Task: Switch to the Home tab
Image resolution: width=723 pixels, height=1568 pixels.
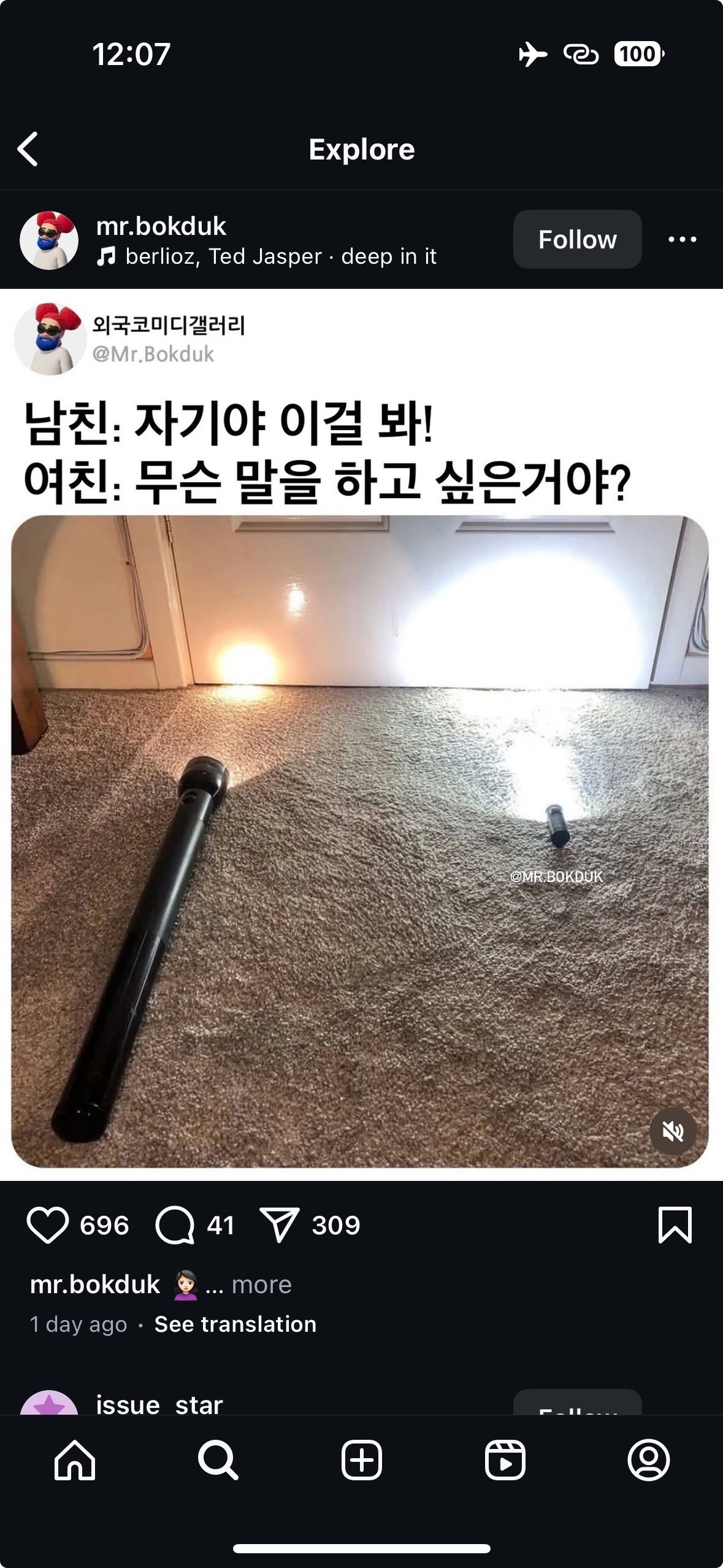Action: [75, 1461]
